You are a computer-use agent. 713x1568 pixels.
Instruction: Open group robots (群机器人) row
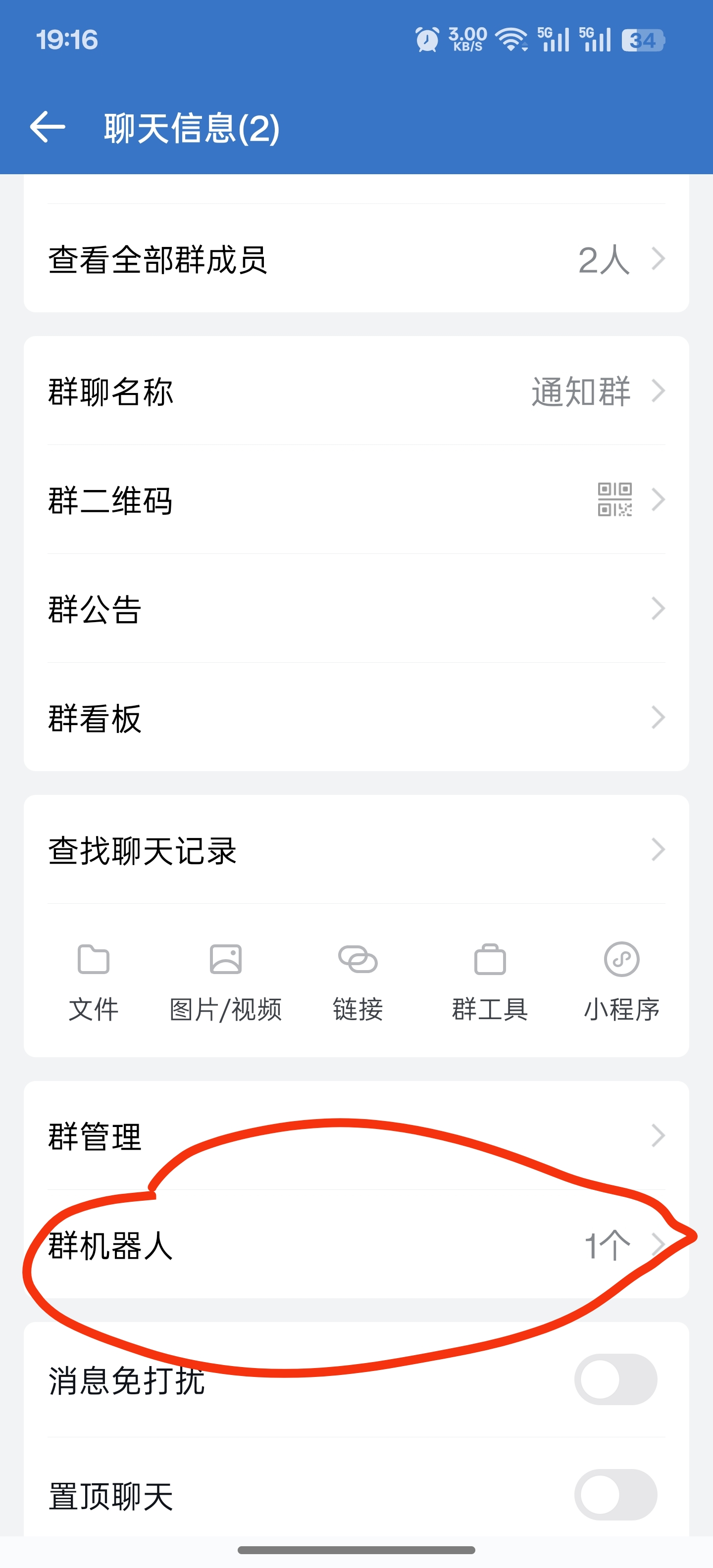click(x=356, y=1245)
